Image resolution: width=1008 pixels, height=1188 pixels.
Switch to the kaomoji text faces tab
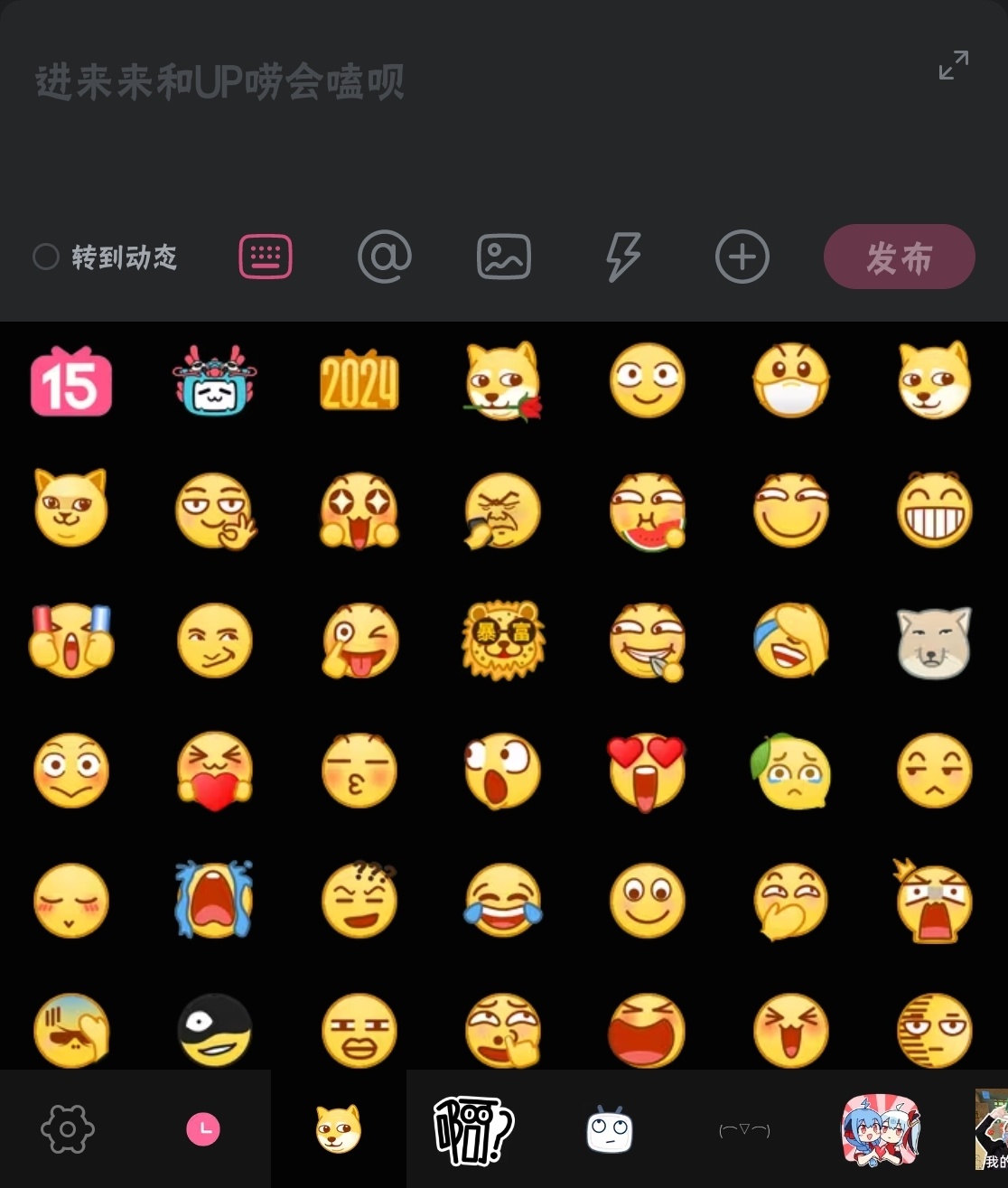coord(744,1128)
